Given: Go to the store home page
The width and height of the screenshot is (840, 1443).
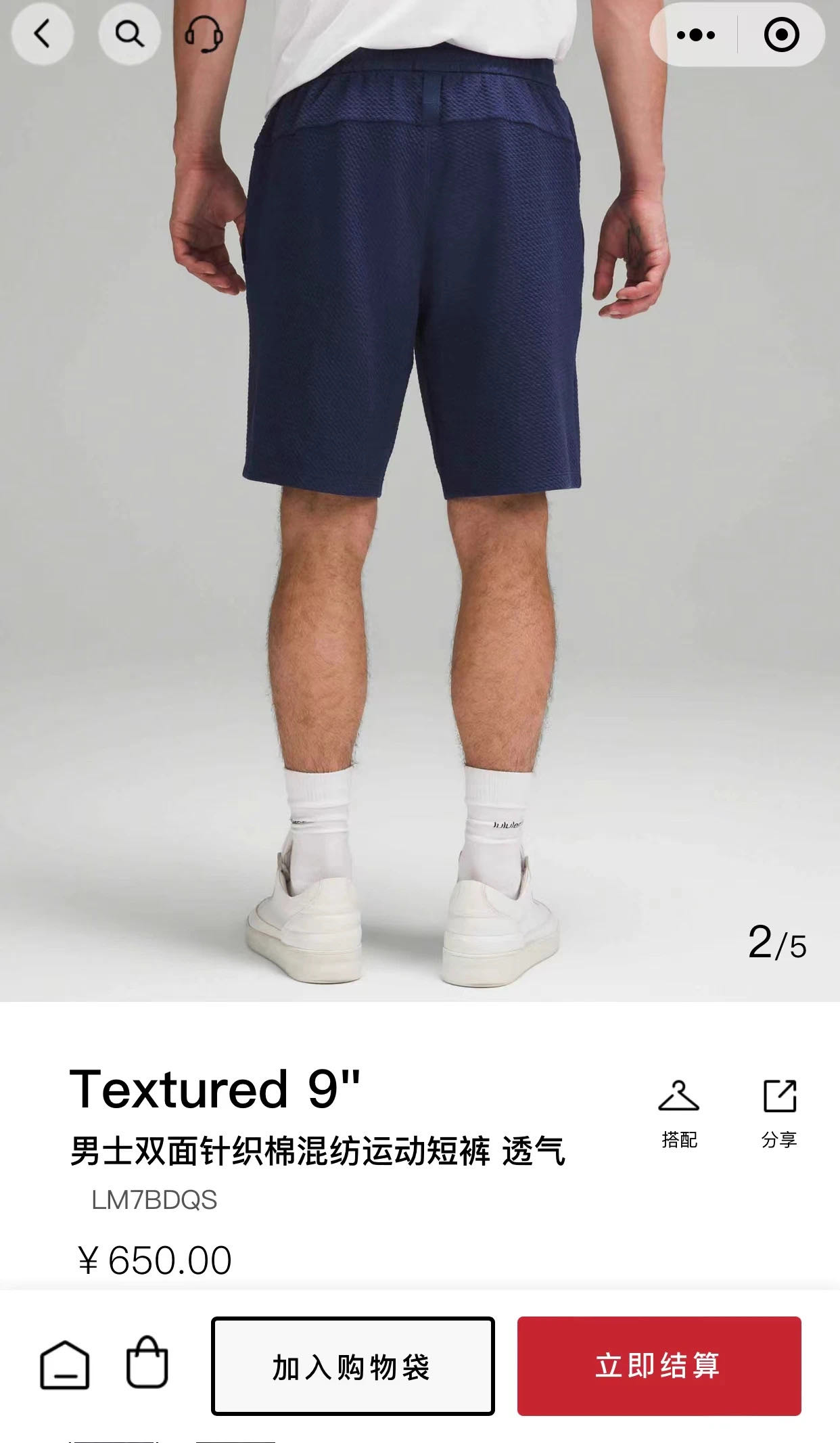Looking at the screenshot, I should [64, 1365].
